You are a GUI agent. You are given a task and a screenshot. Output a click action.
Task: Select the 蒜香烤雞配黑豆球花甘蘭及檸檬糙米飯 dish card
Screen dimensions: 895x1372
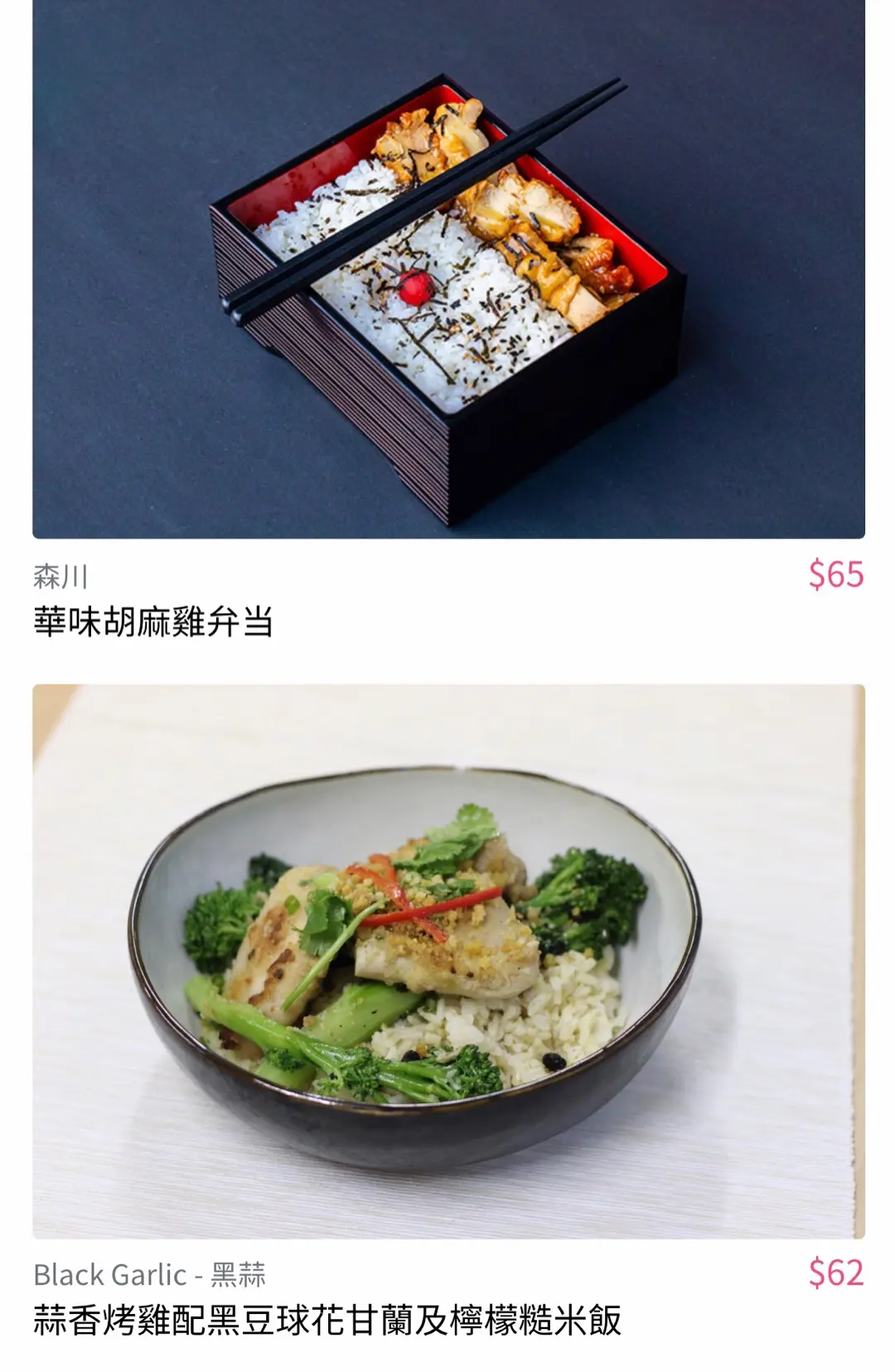click(447, 962)
